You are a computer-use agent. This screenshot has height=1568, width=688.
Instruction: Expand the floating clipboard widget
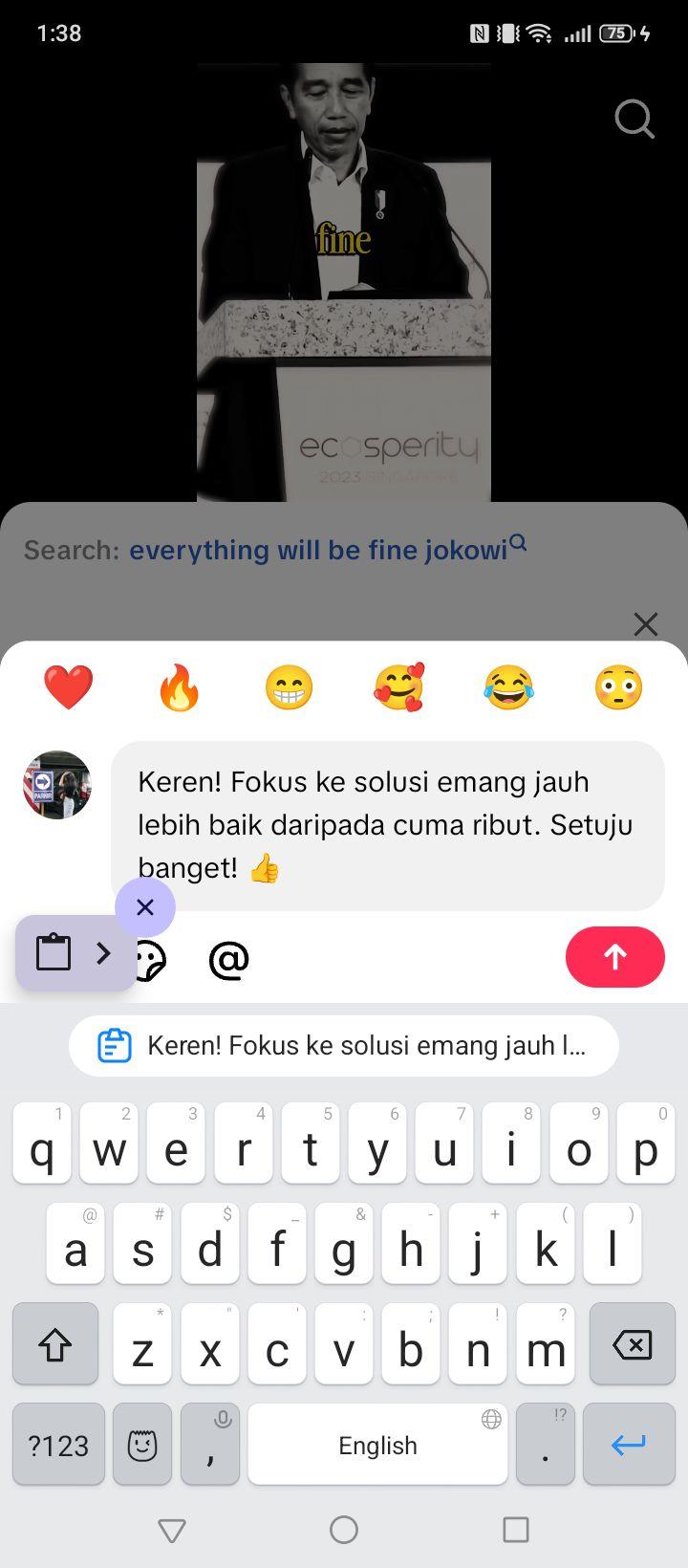76,952
